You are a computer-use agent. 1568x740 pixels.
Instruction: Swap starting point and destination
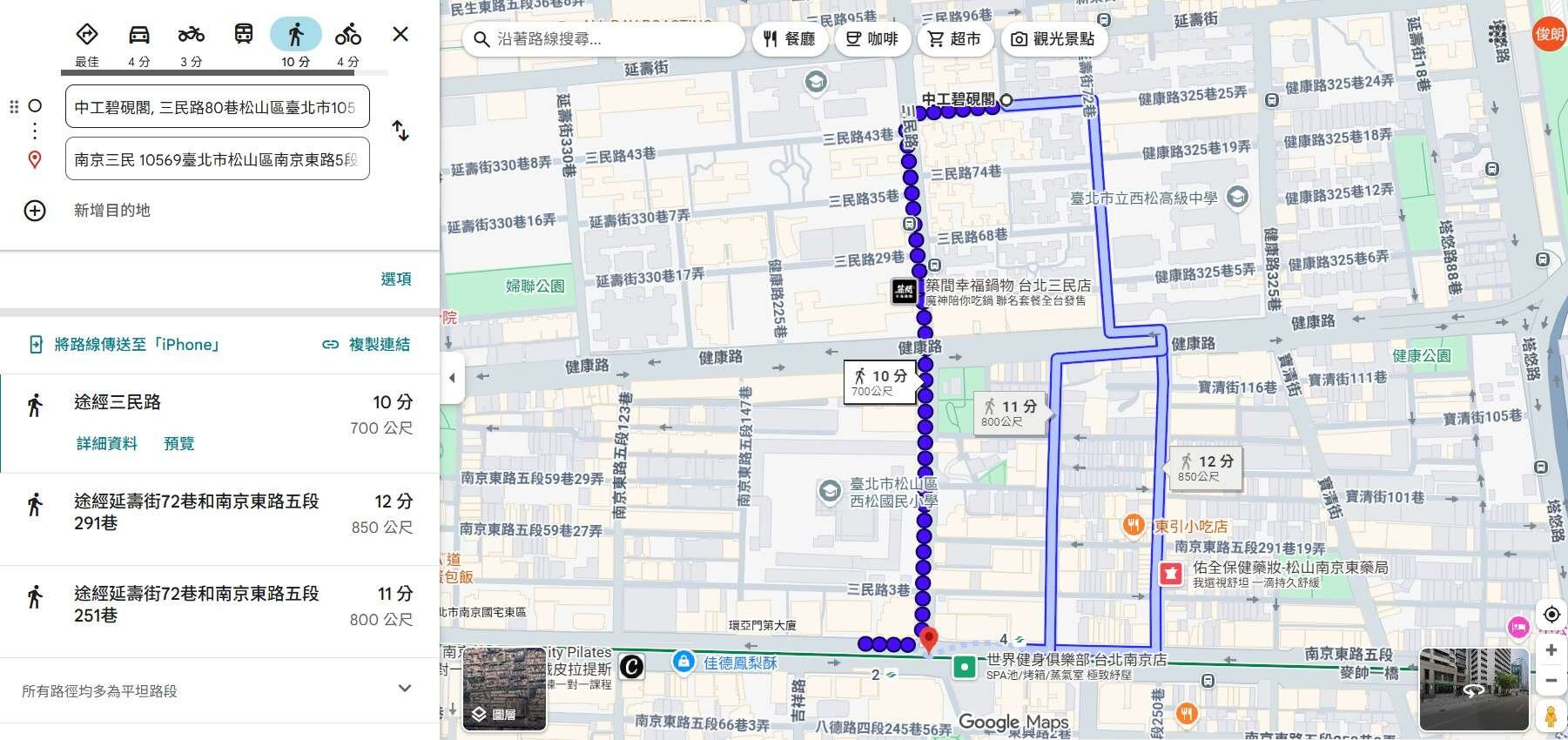[x=400, y=131]
